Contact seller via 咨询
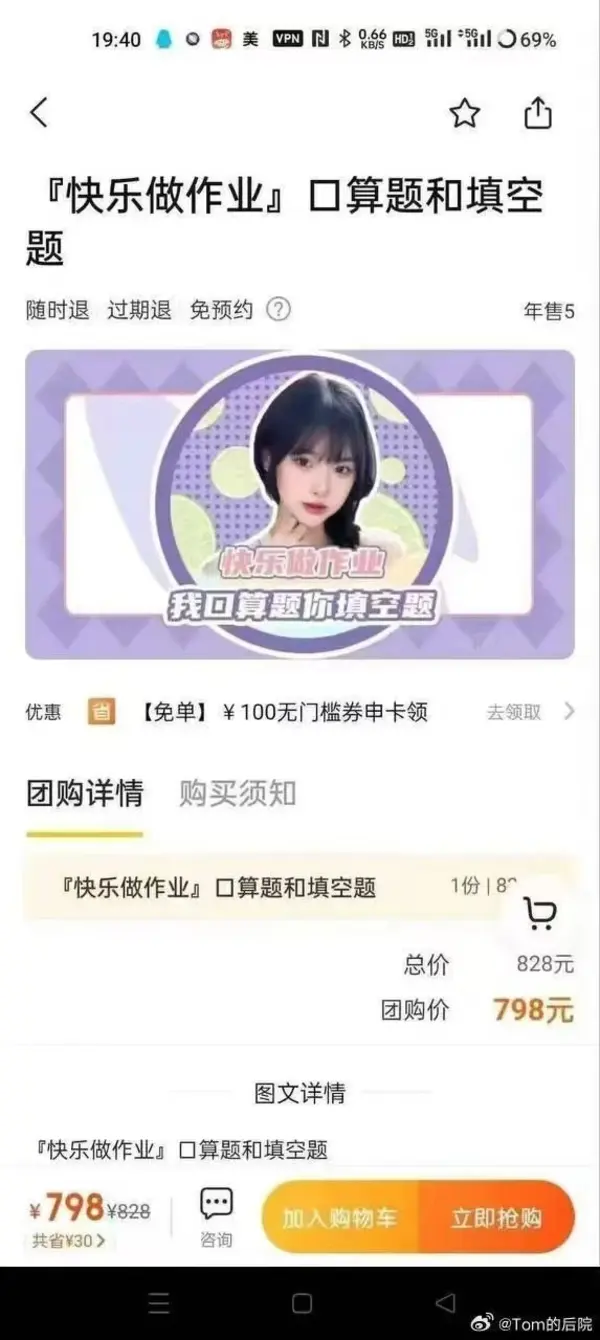This screenshot has width=600, height=1340. pos(216,1217)
